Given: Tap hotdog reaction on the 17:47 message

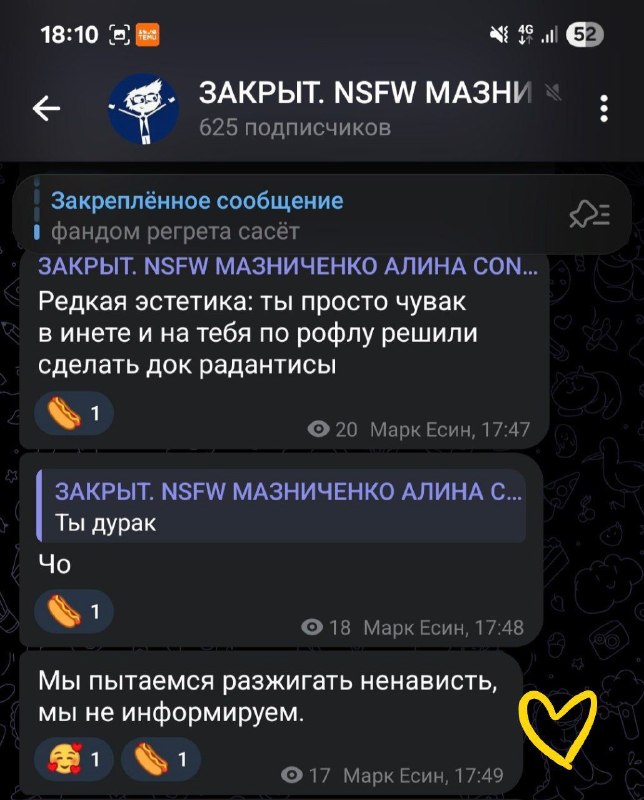Looking at the screenshot, I should pos(73,414).
